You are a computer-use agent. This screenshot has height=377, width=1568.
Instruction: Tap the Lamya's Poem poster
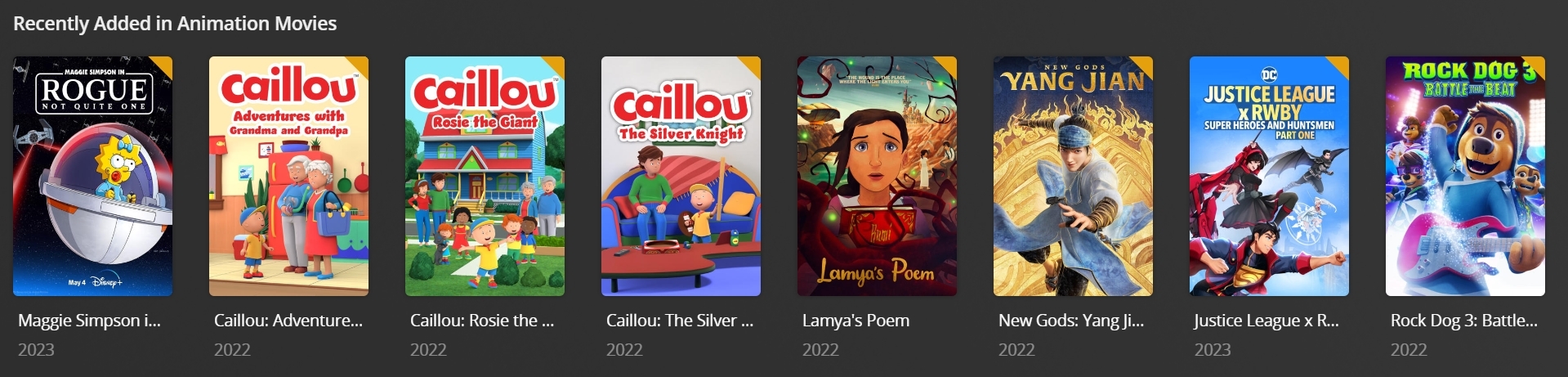[x=877, y=176]
